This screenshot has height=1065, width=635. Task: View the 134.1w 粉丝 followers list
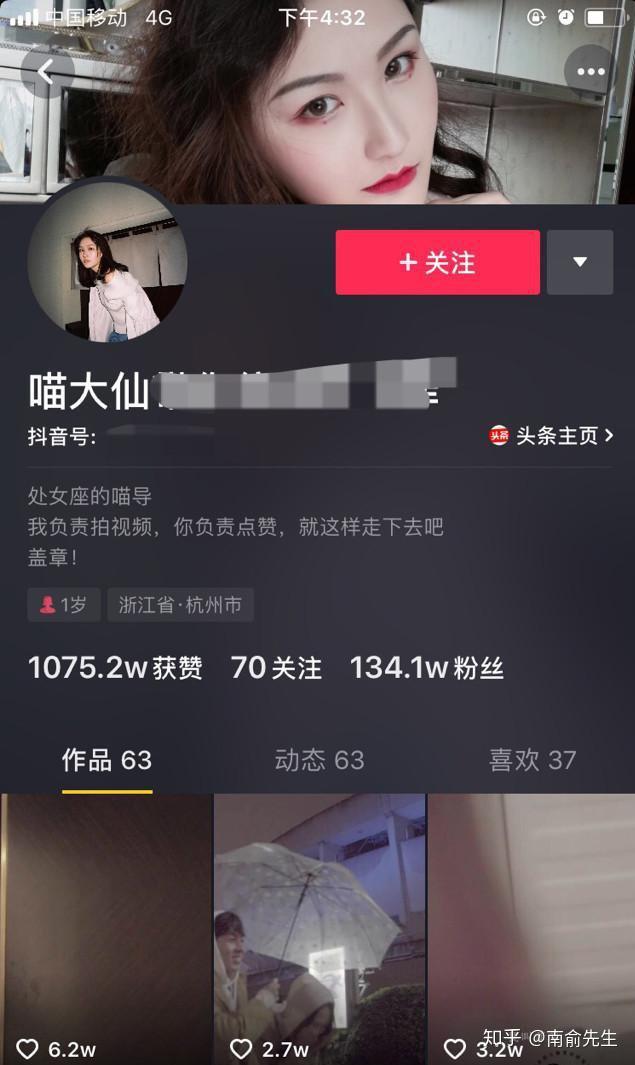[426, 668]
